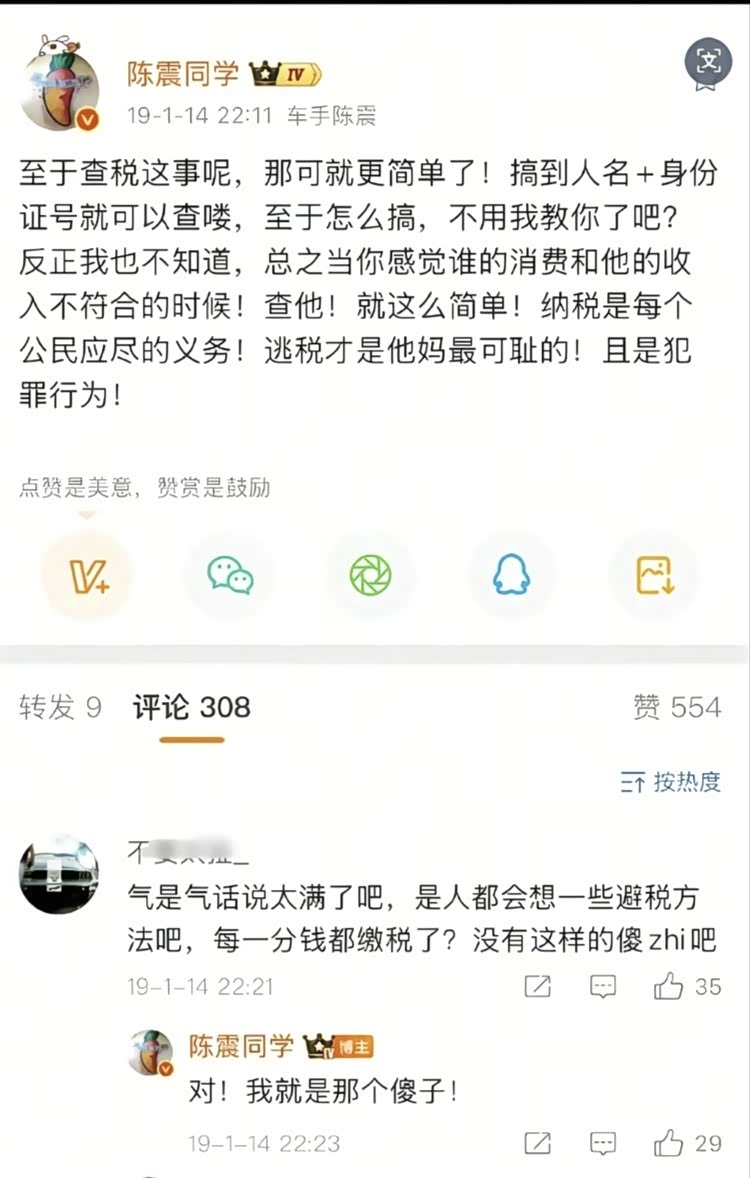Share the post to WeChat
Image resolution: width=750 pixels, height=1178 pixels.
tap(229, 575)
